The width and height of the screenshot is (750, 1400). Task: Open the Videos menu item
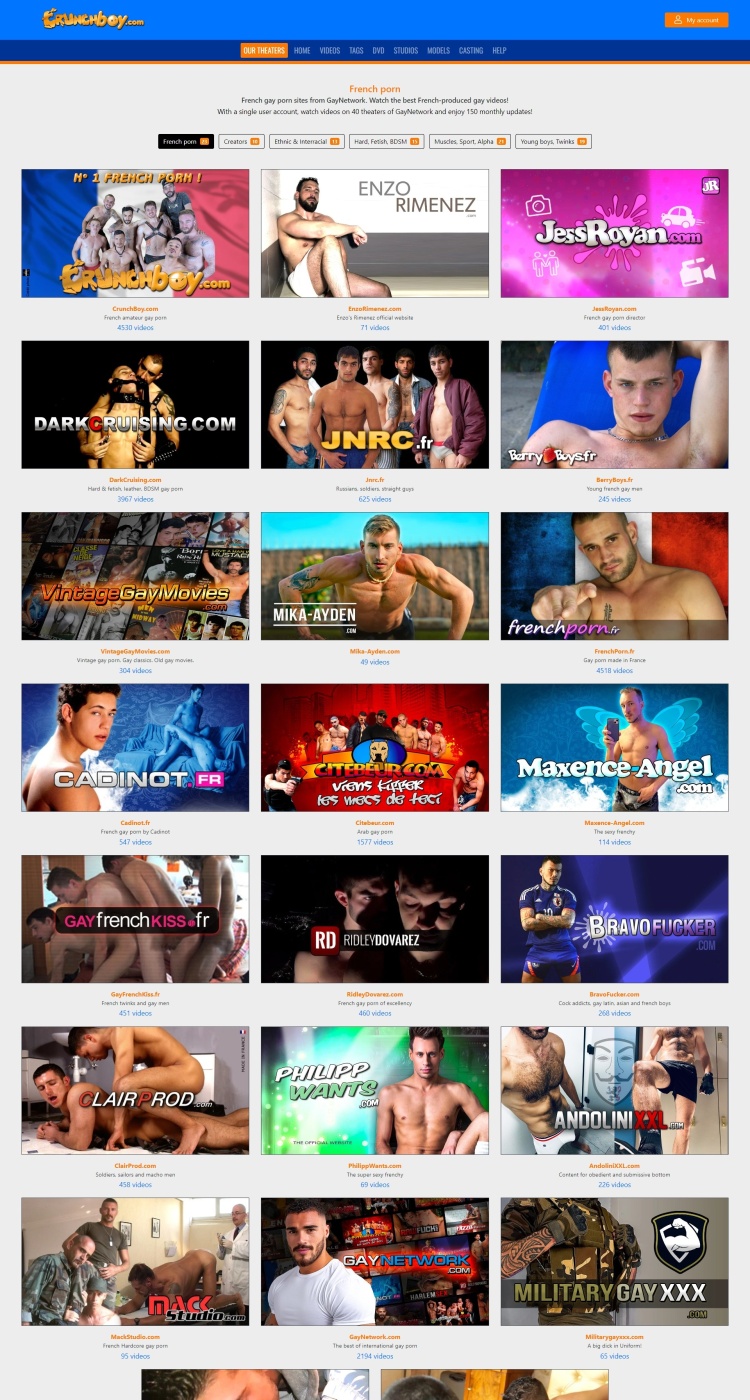330,50
